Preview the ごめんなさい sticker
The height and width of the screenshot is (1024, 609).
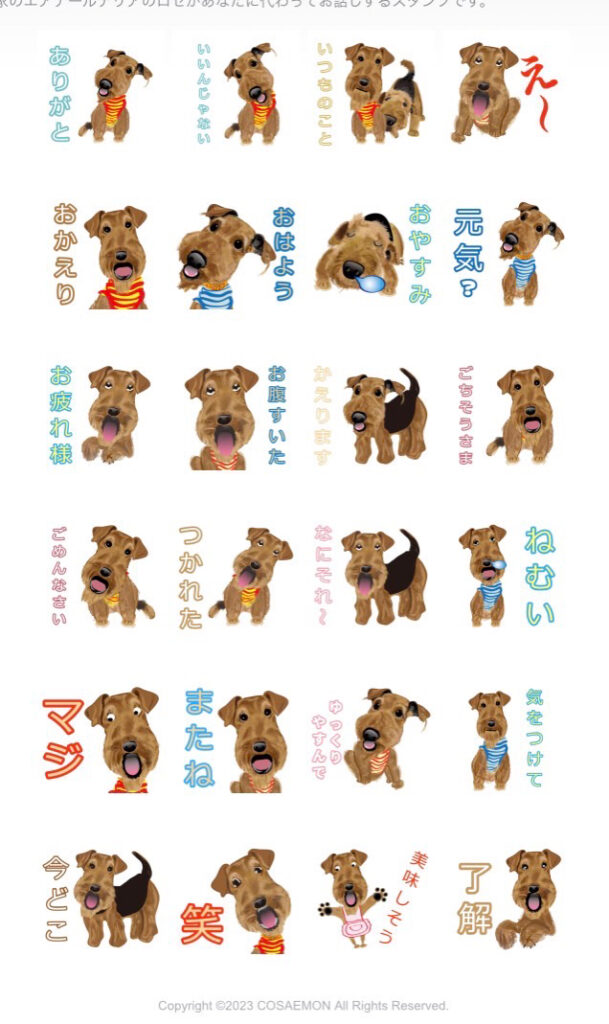pos(101,575)
